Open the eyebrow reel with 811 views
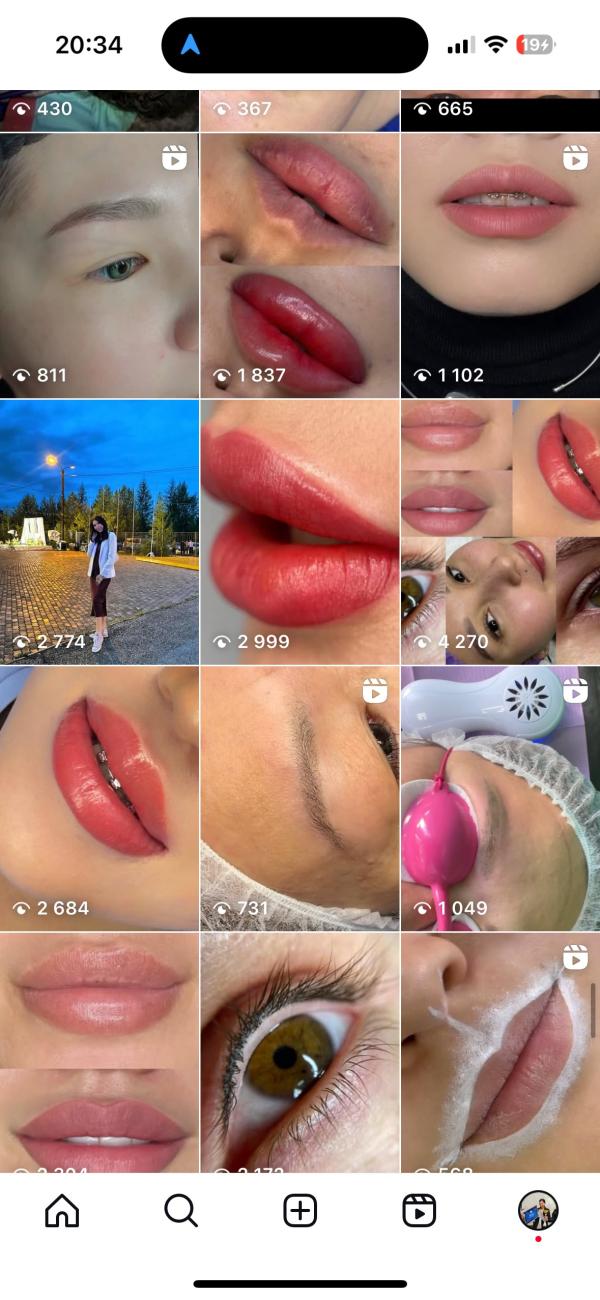Image resolution: width=600 pixels, height=1300 pixels. click(99, 263)
